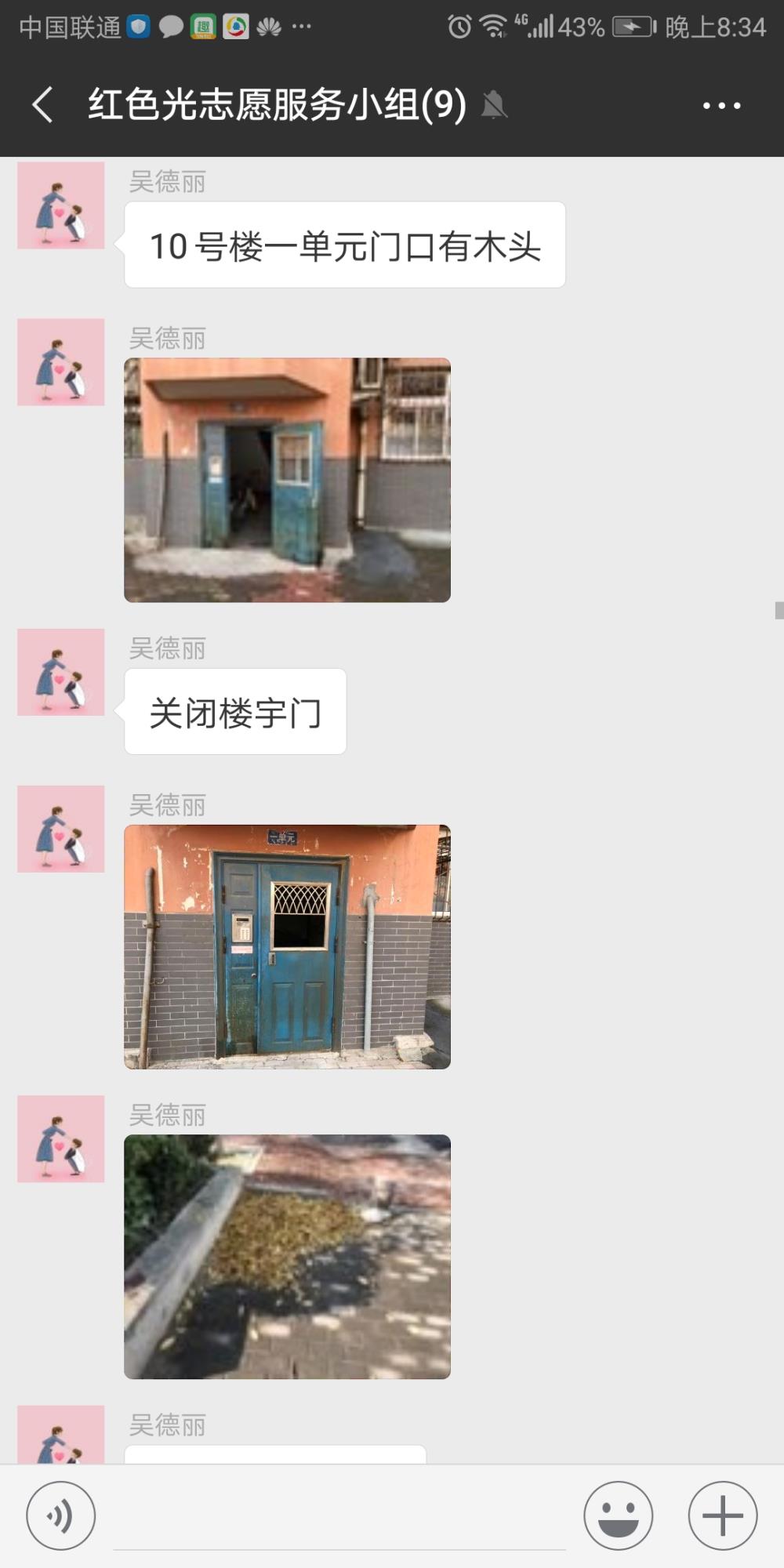The width and height of the screenshot is (784, 1568).
Task: Open the group chat options menu
Action: [722, 105]
